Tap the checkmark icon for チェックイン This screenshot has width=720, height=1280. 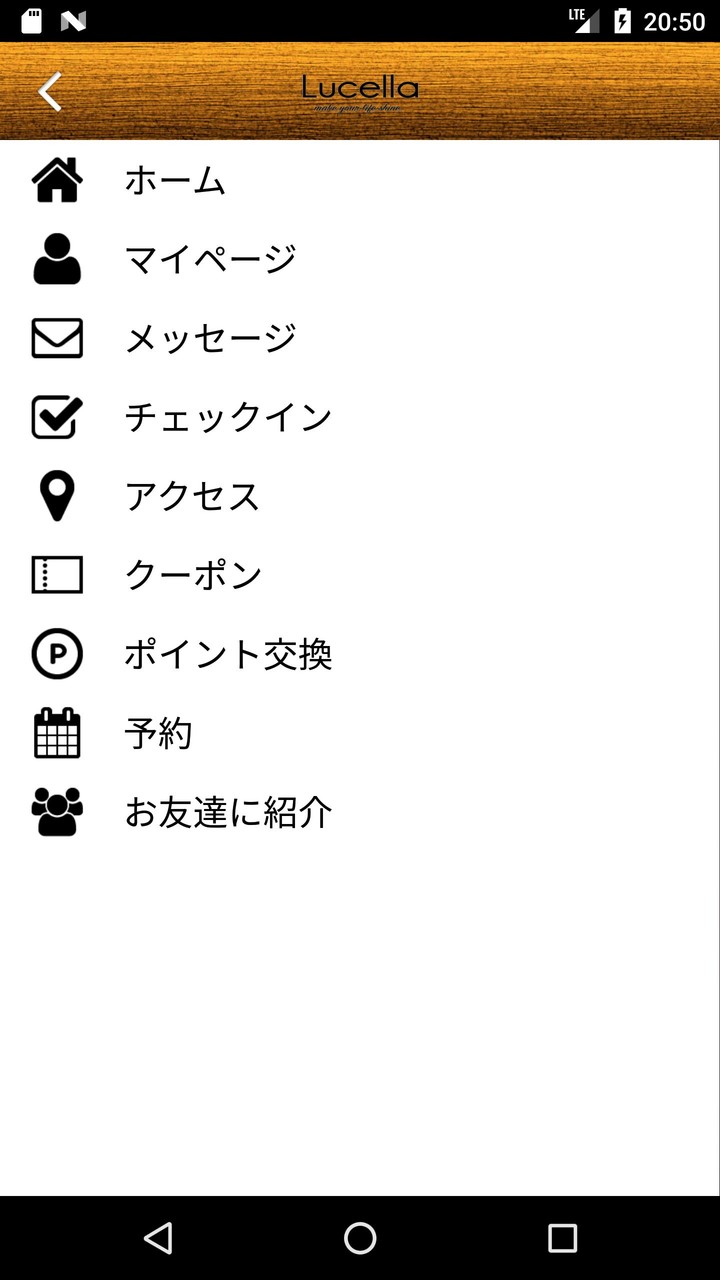[56, 417]
